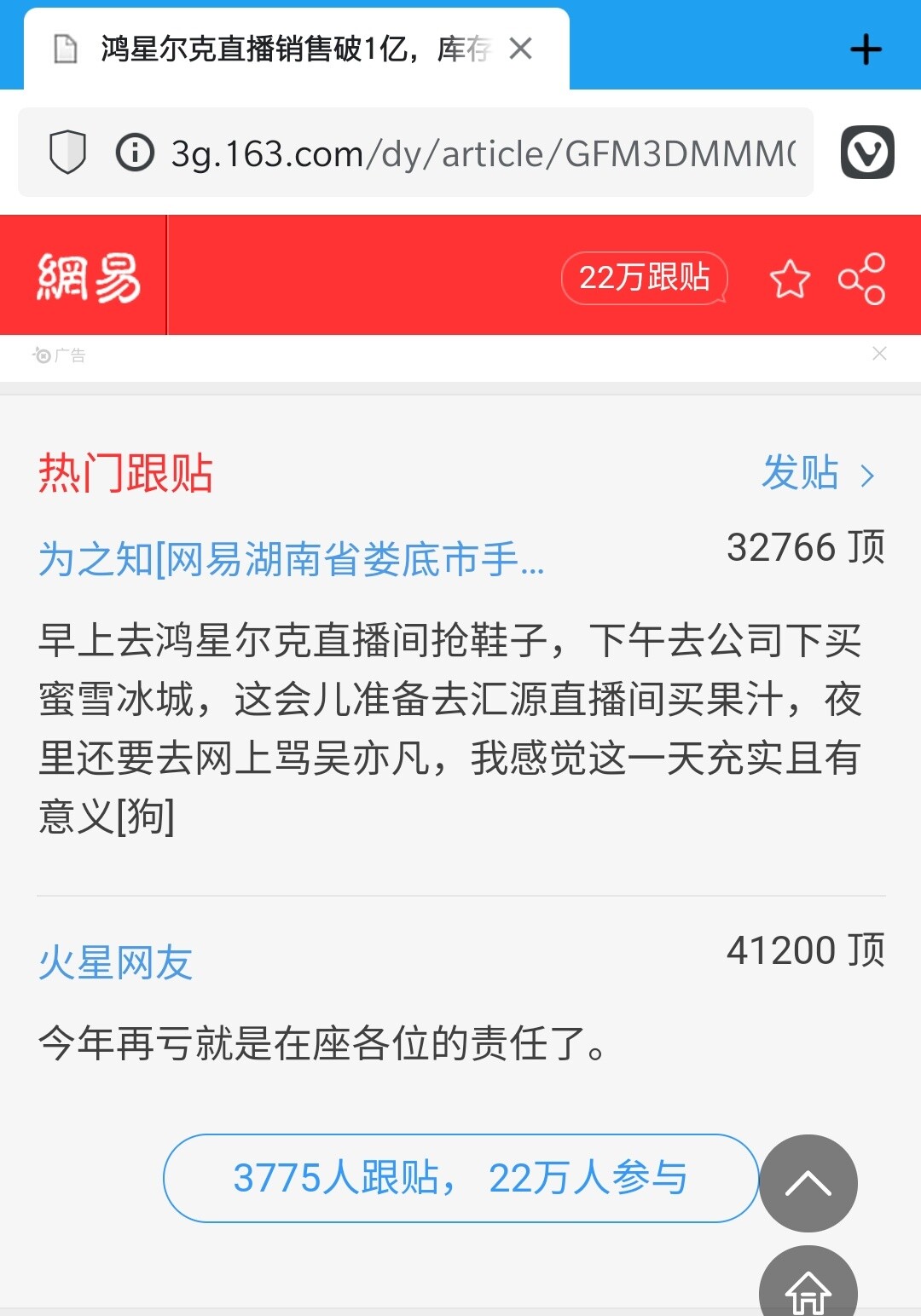Jump back to top of page
921x1316 pixels.
808,1182
